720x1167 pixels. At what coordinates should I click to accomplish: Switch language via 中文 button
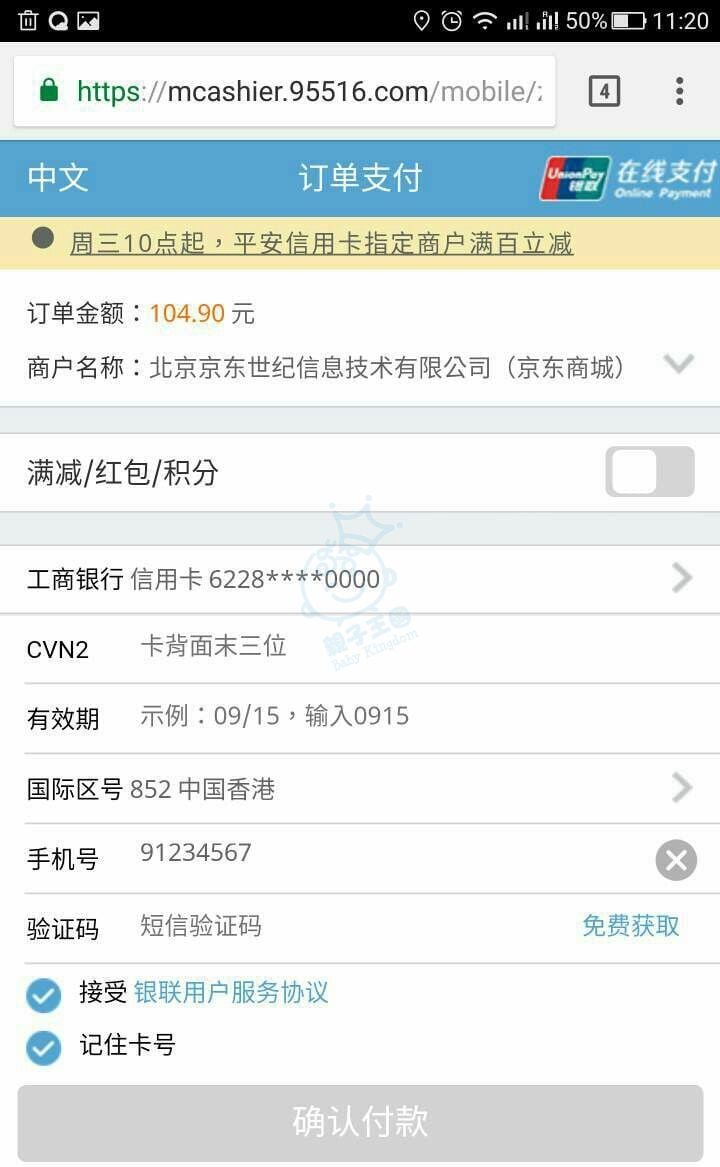pos(58,178)
